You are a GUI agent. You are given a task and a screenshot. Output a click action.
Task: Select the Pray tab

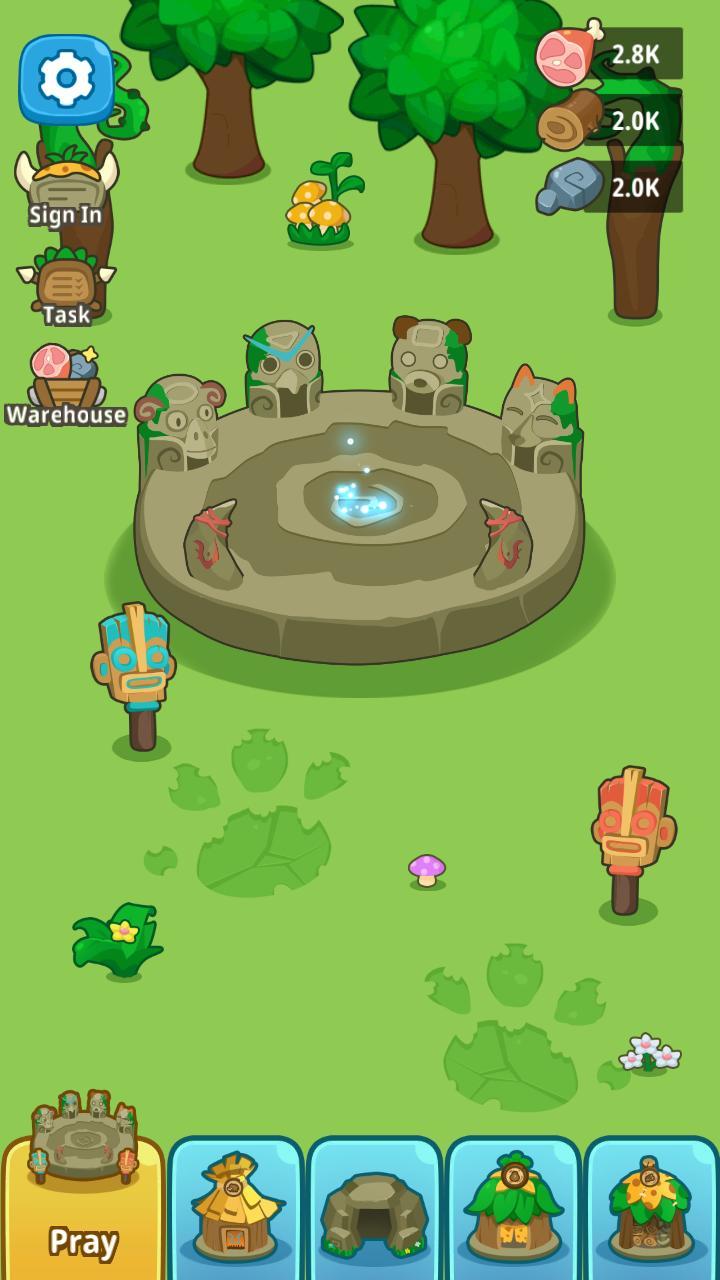tap(83, 1205)
